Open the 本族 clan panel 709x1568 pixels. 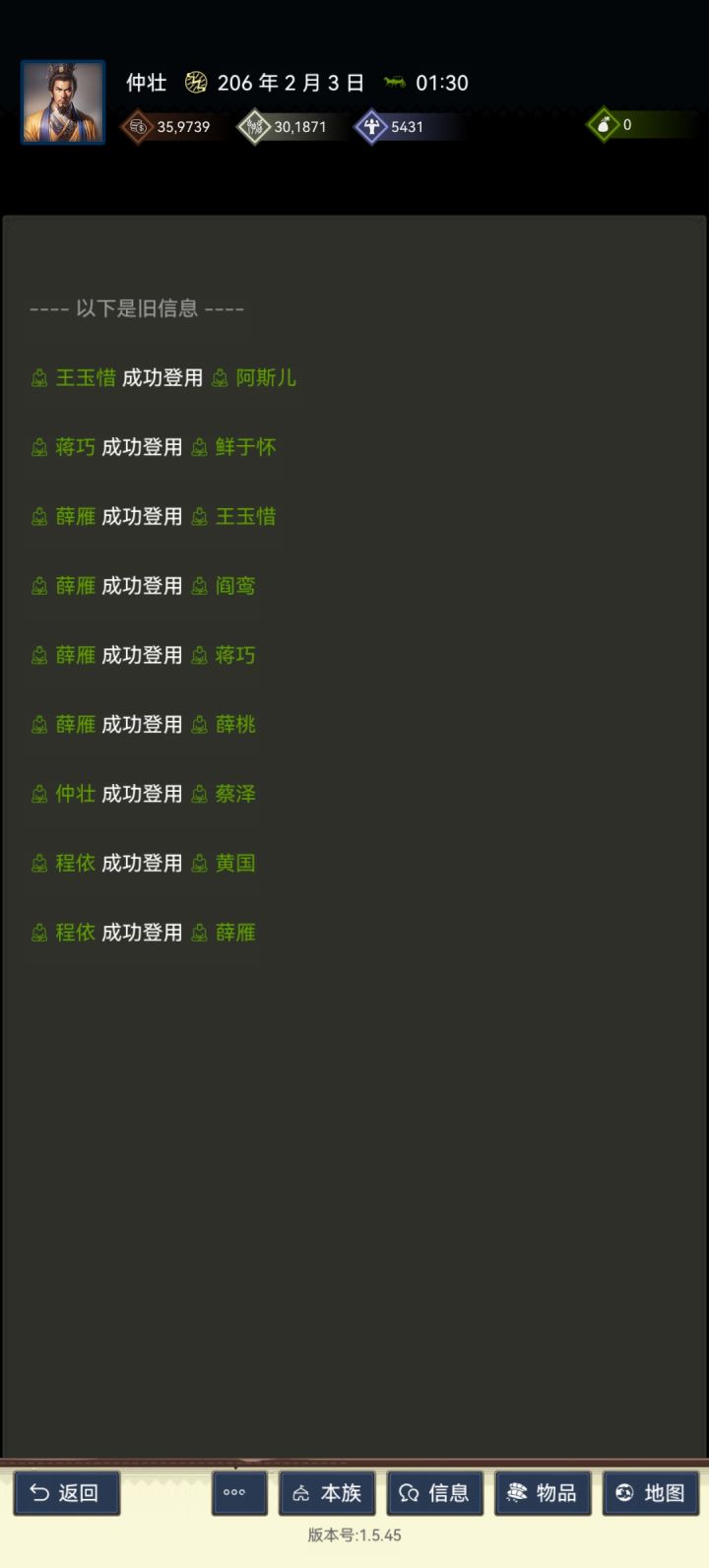(327, 1493)
